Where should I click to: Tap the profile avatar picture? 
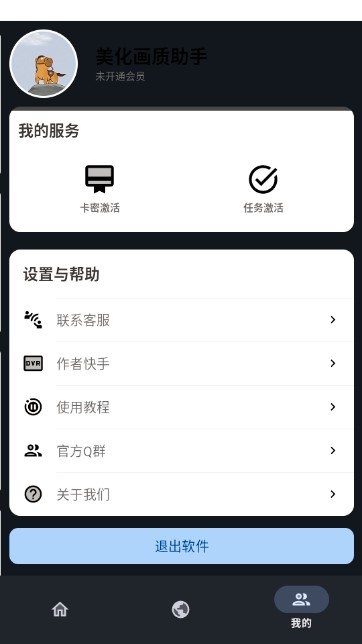[x=44, y=64]
